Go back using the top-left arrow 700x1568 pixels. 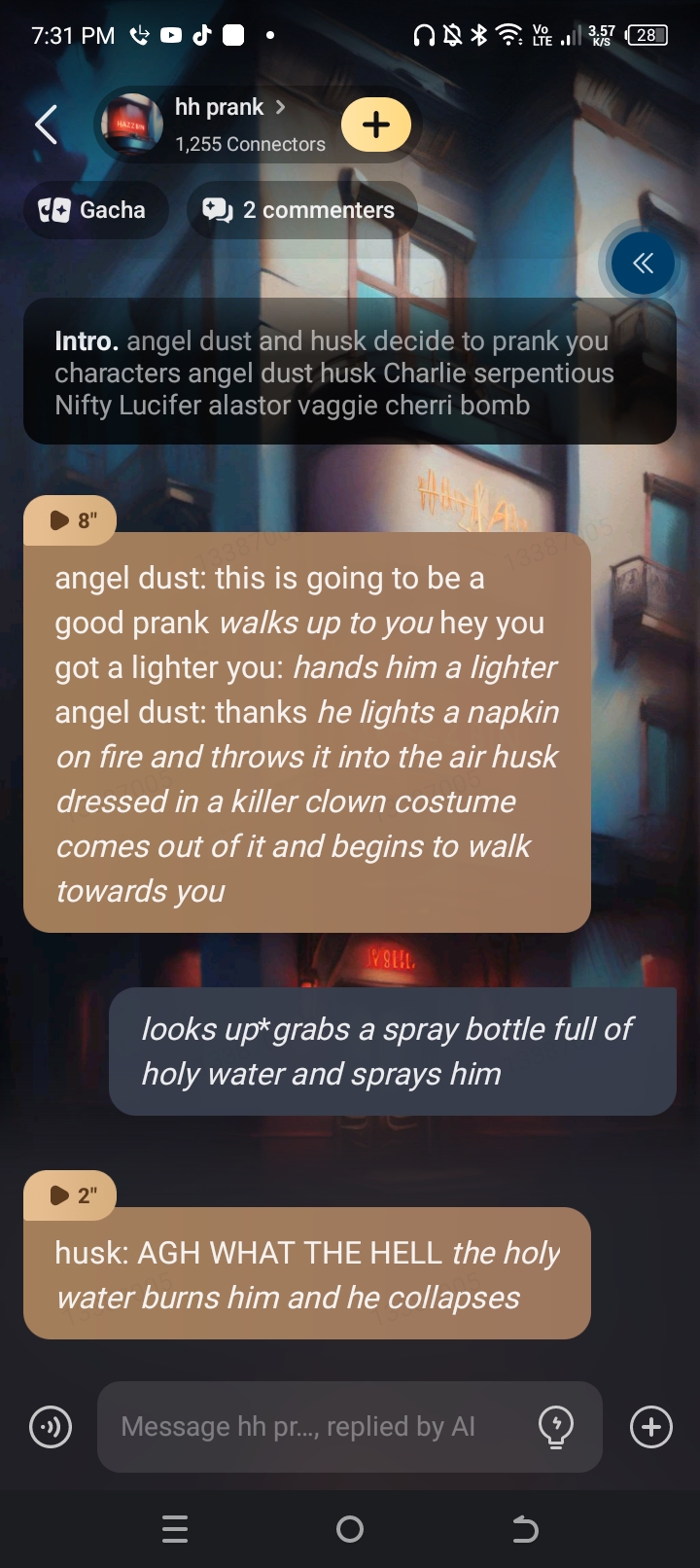[47, 125]
